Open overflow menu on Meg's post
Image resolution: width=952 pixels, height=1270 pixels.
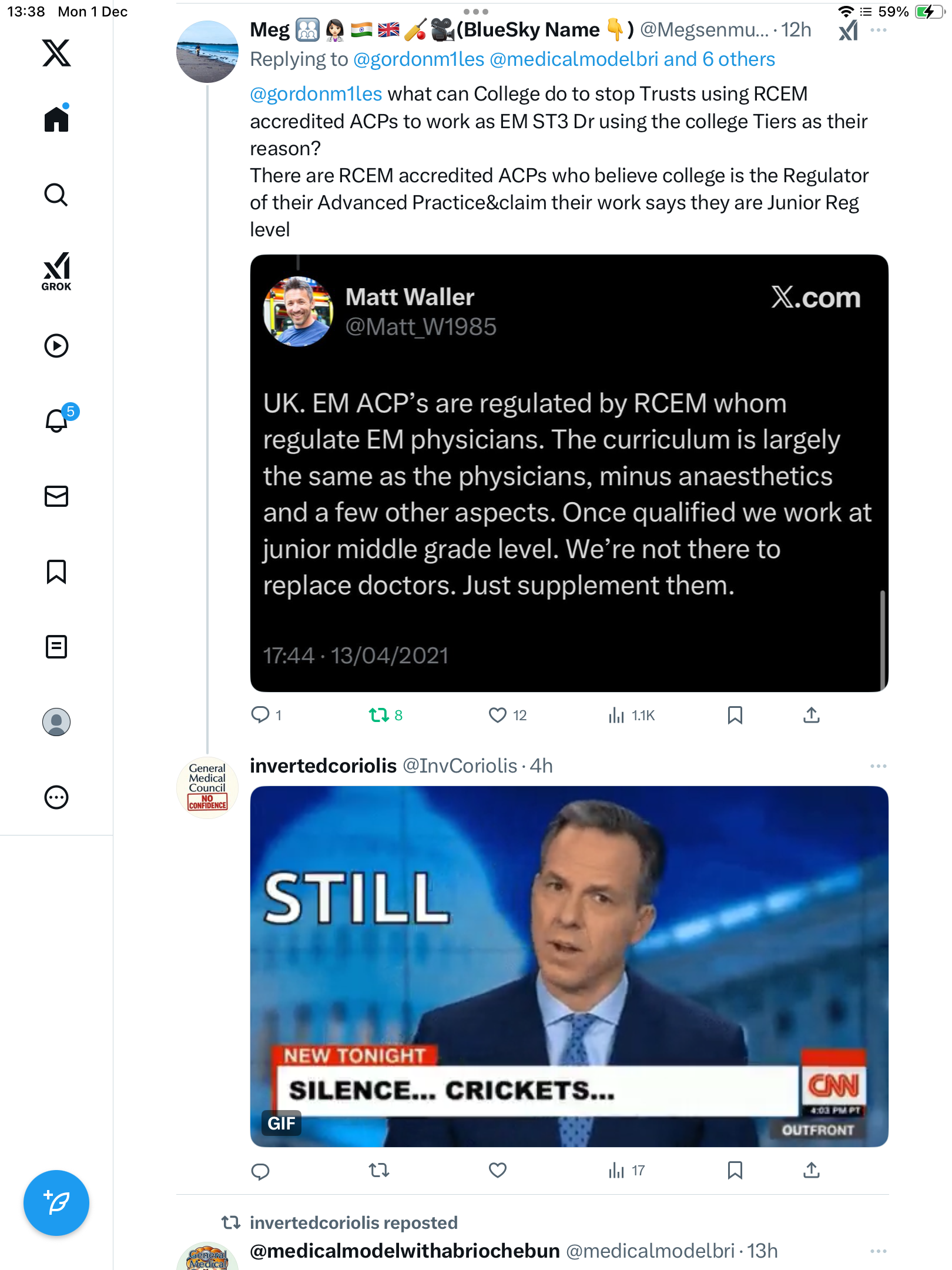coord(878,30)
